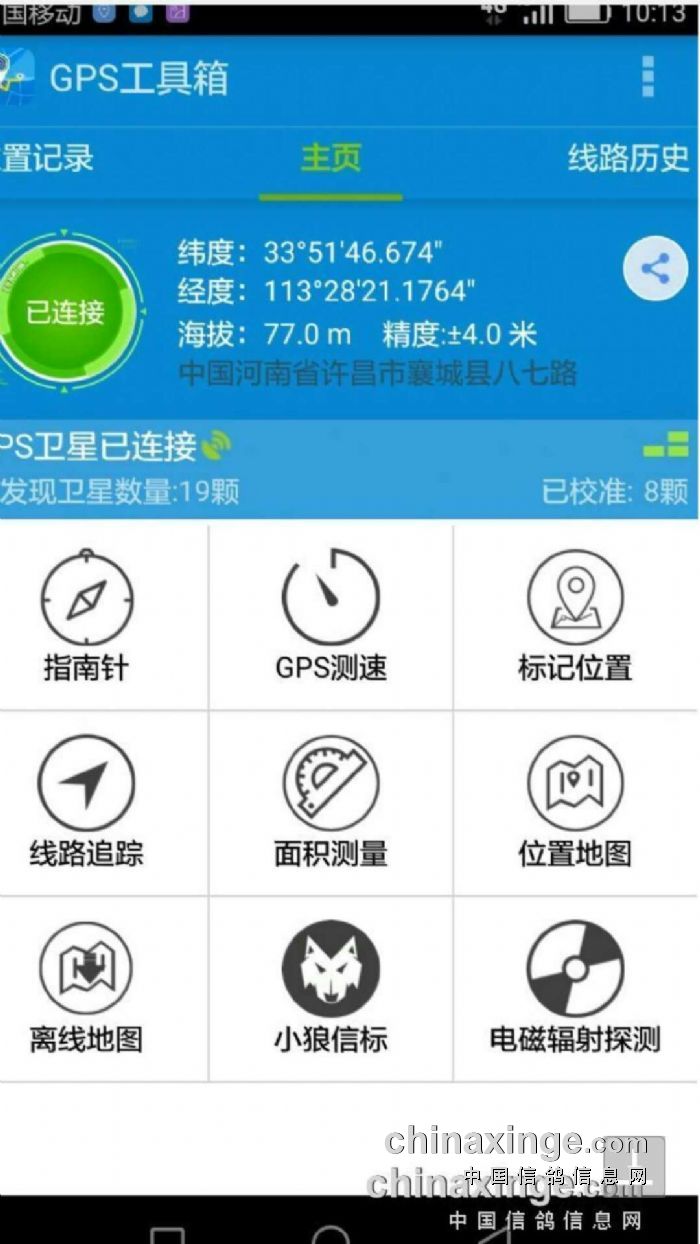Select the 主页 tab
700x1244 pixels.
click(331, 158)
